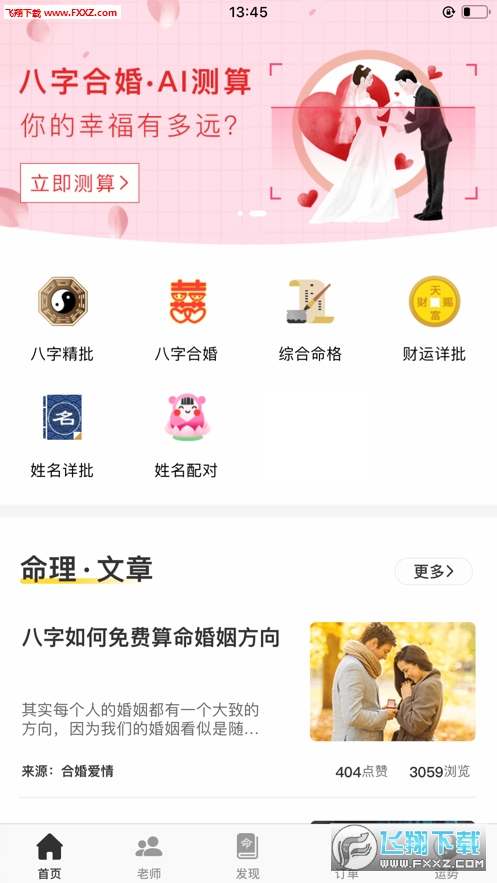The height and width of the screenshot is (883, 497).
Task: Go to the 首页 tab
Action: [x=50, y=855]
